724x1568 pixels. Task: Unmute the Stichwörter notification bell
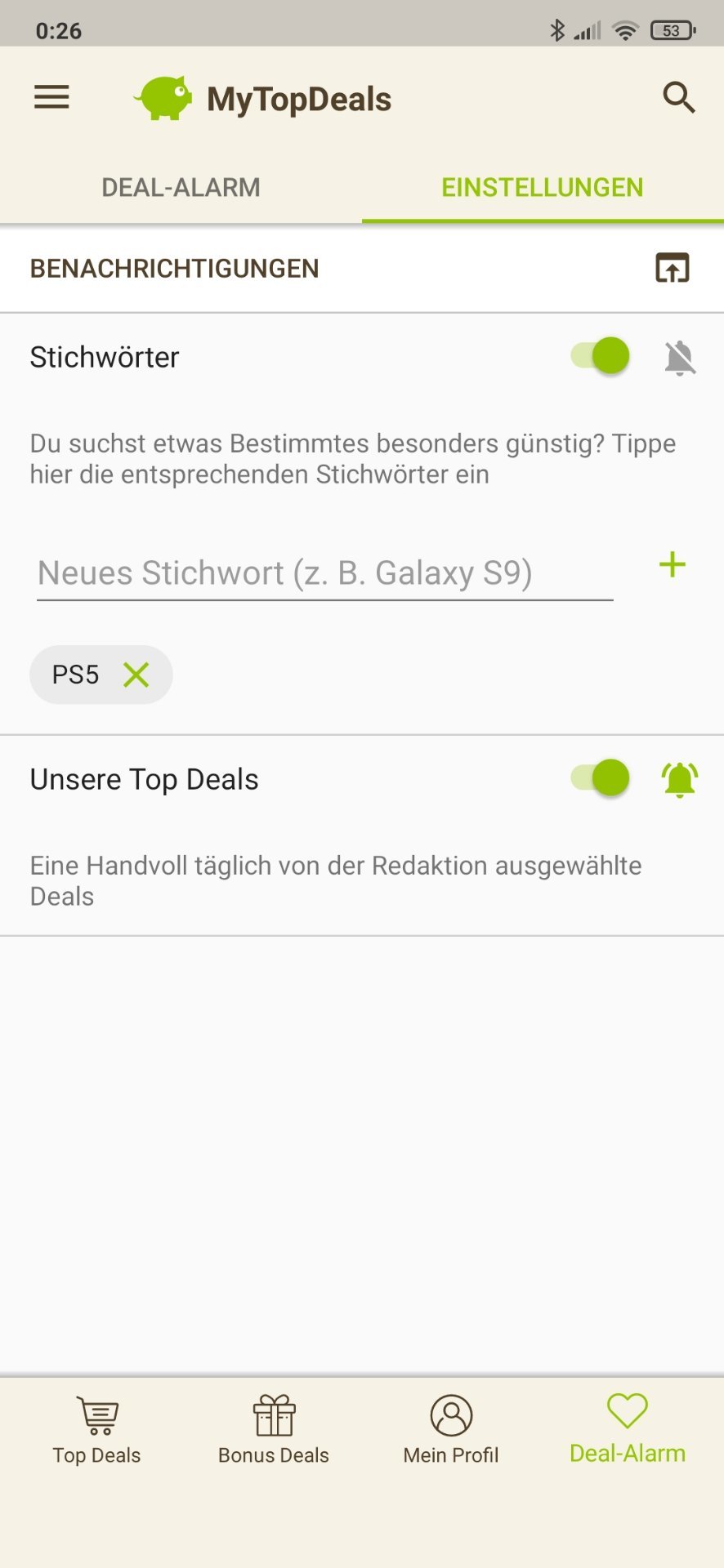tap(679, 358)
